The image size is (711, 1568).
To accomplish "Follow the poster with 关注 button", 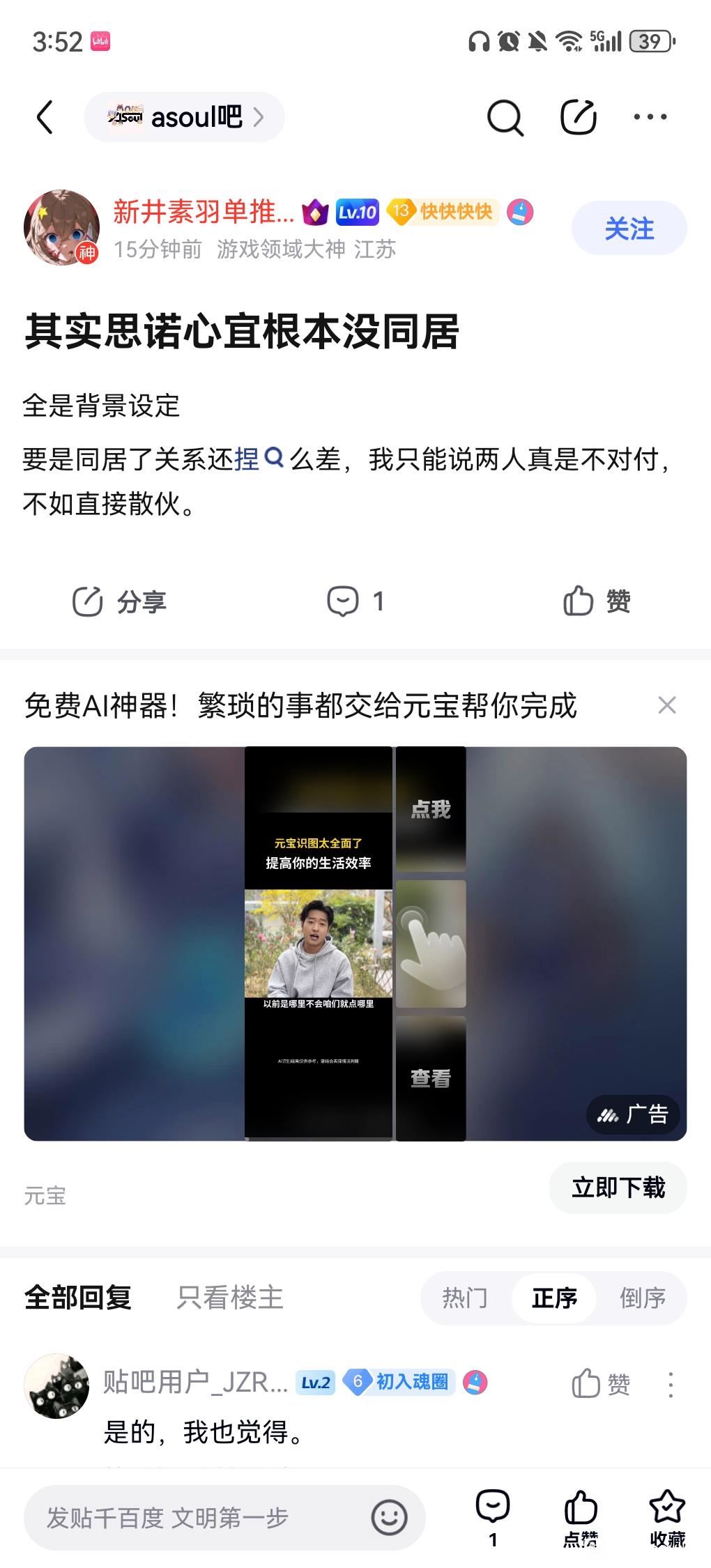I will 629,229.
